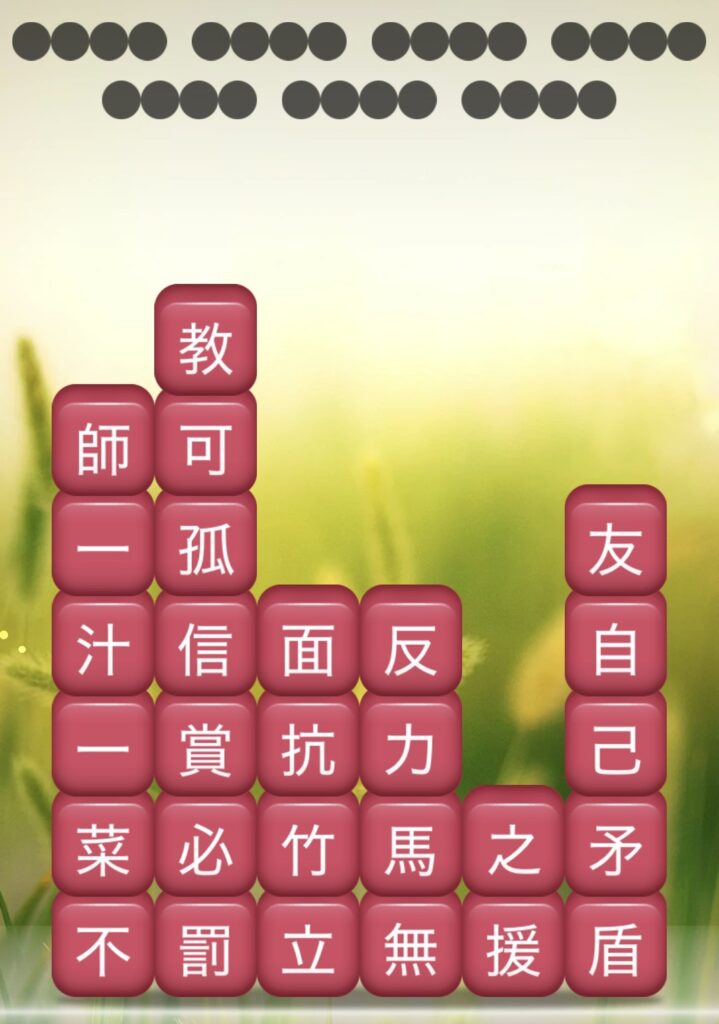Pick the 菜 tile
Viewport: 719px width, 1024px height.
[103, 852]
